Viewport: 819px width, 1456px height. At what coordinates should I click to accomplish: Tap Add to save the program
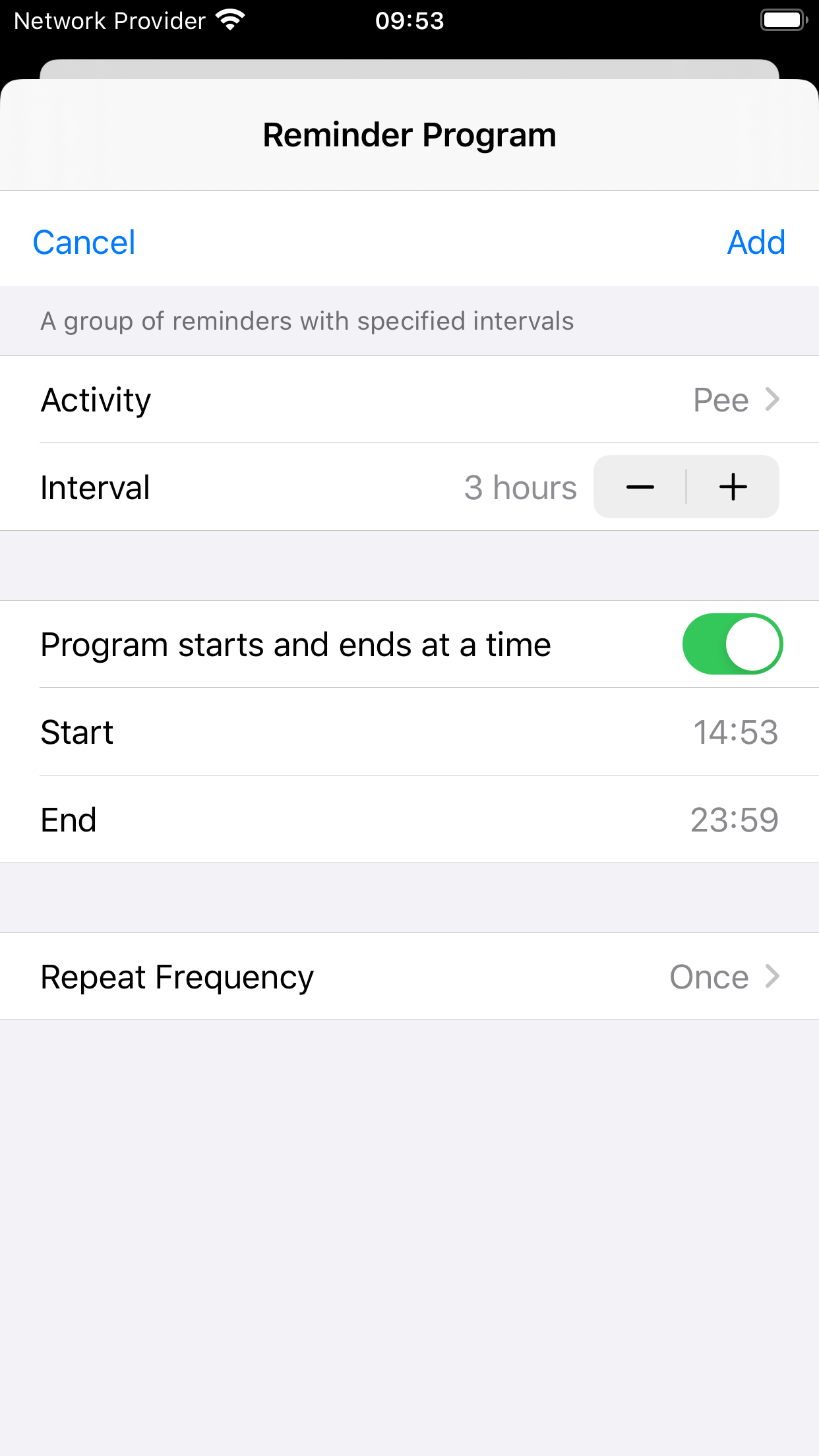756,242
